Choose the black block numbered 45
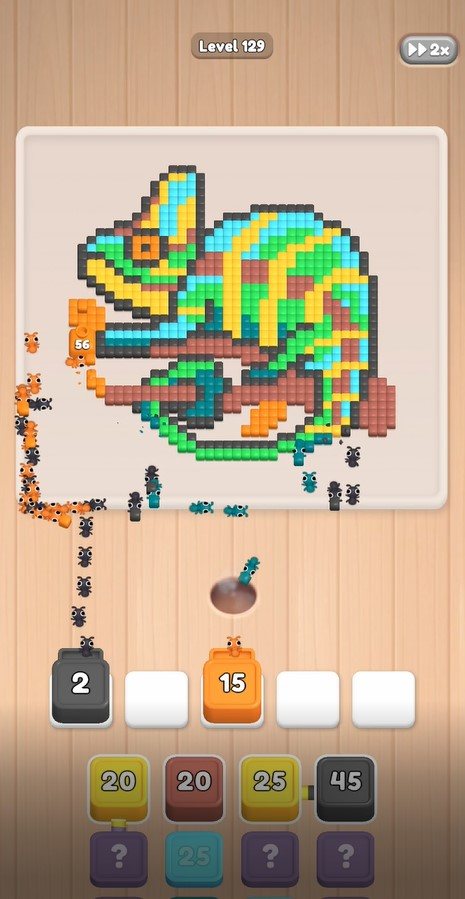The height and width of the screenshot is (899, 465). click(346, 788)
